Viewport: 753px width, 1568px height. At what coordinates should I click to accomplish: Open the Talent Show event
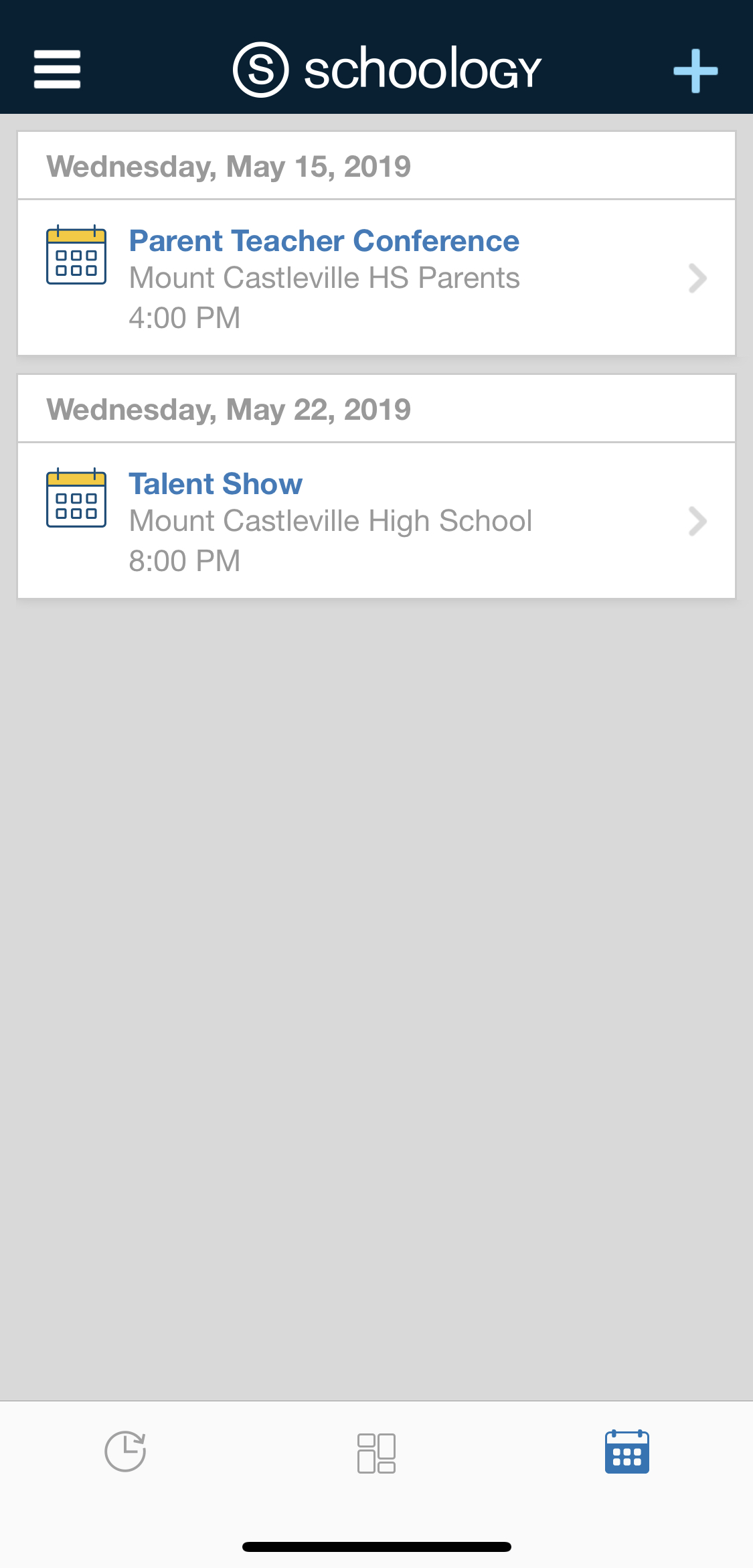375,521
